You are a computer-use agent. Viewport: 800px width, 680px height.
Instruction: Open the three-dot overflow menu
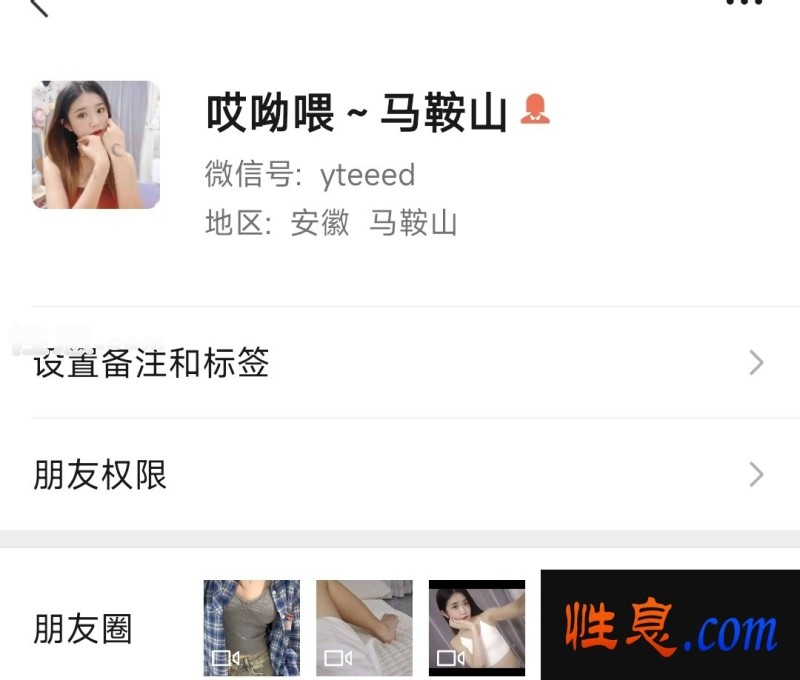tap(744, 4)
